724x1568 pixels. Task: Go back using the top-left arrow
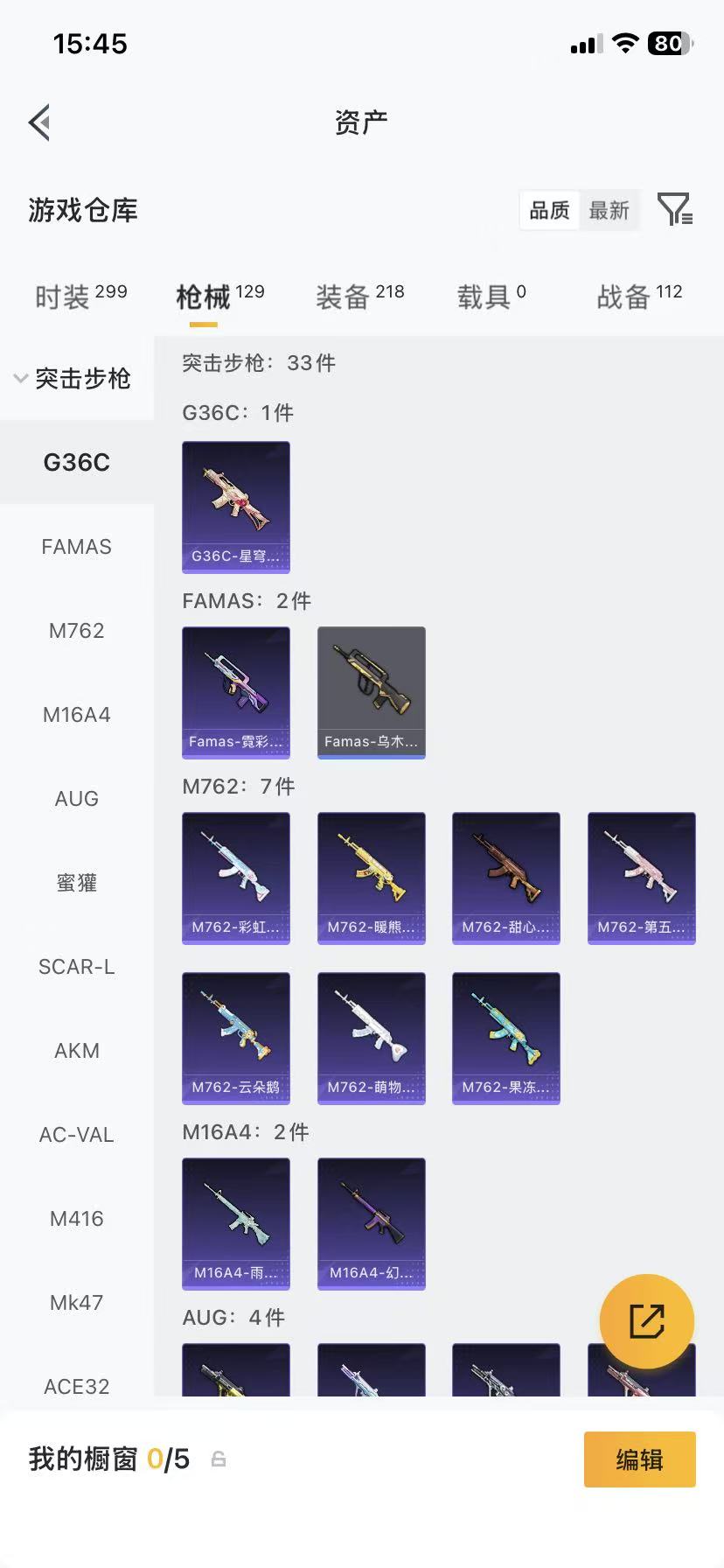[x=39, y=122]
